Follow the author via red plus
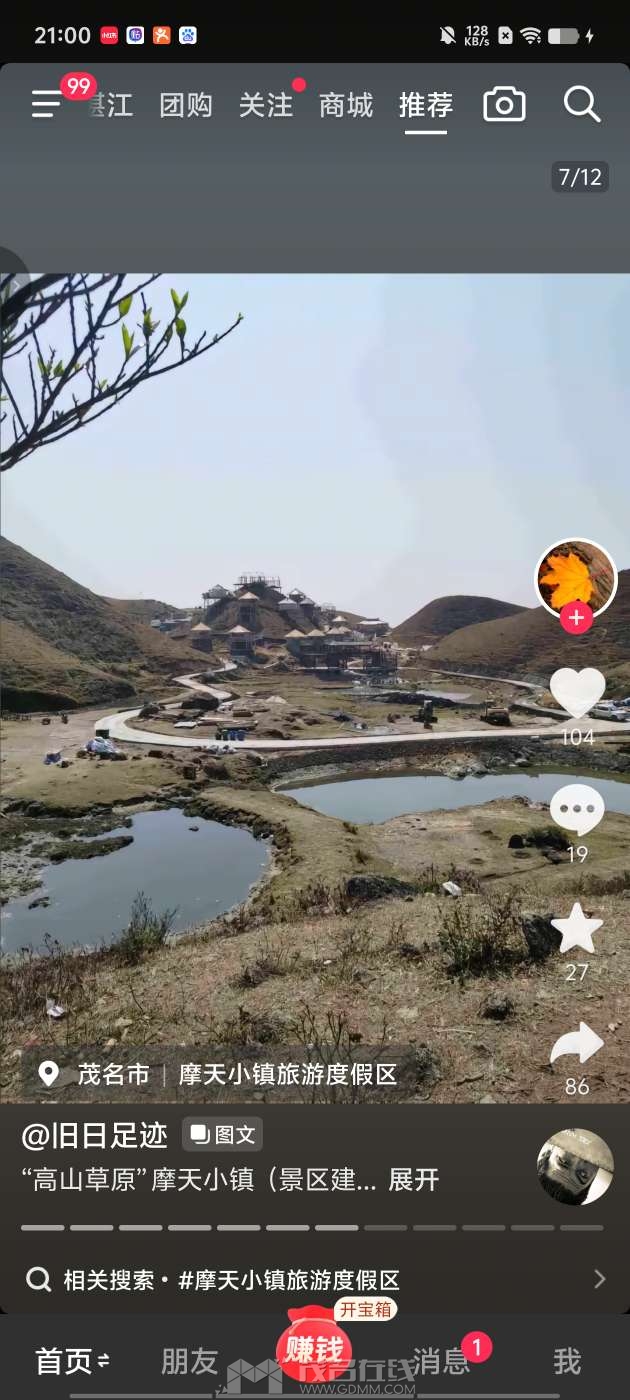The height and width of the screenshot is (1400, 630). 576,618
